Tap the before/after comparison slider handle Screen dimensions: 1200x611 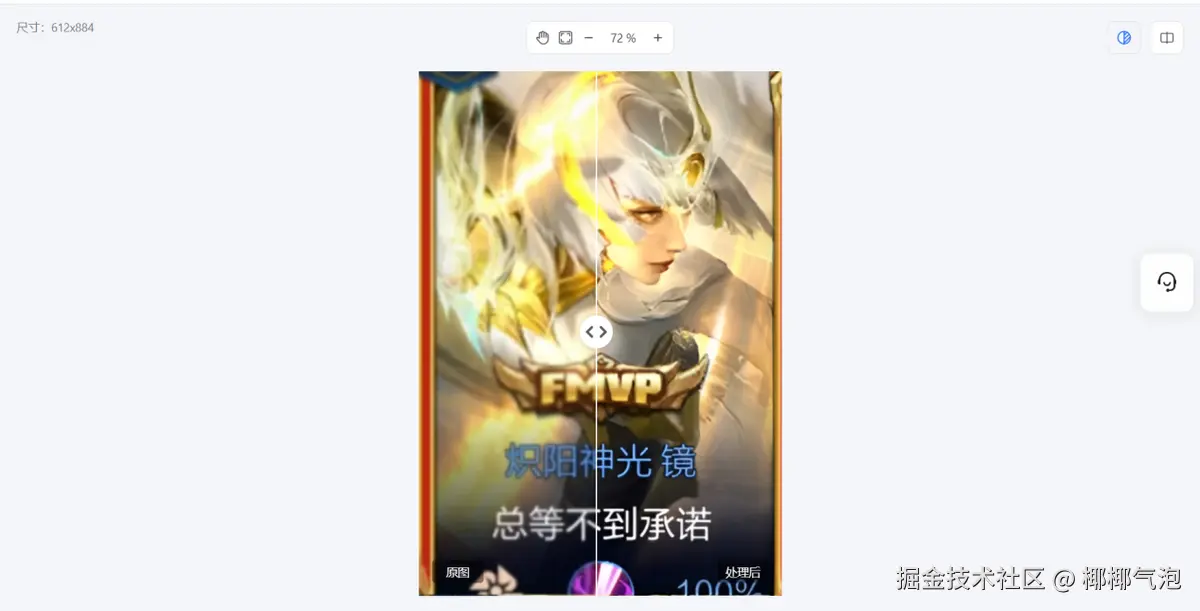pos(596,331)
